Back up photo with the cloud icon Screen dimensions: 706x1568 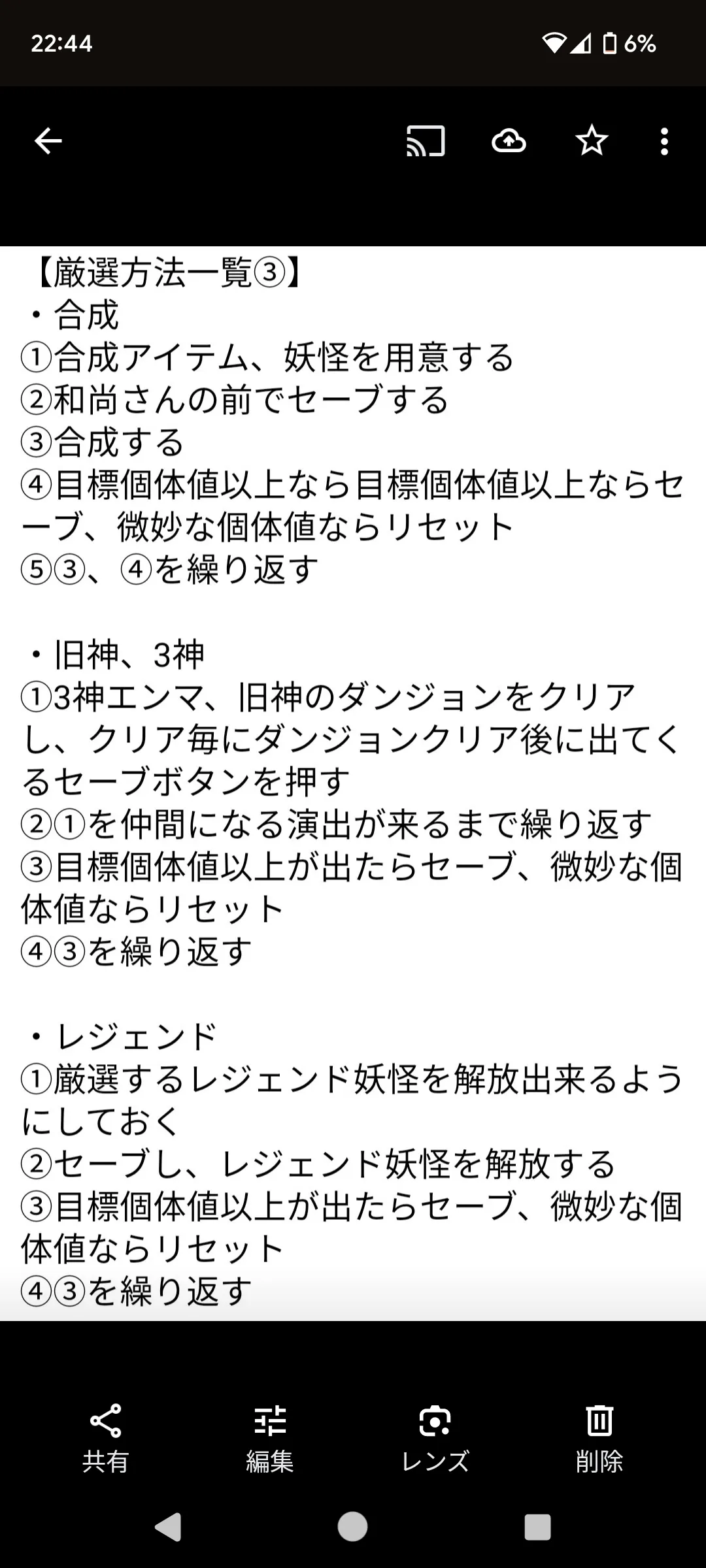[509, 141]
